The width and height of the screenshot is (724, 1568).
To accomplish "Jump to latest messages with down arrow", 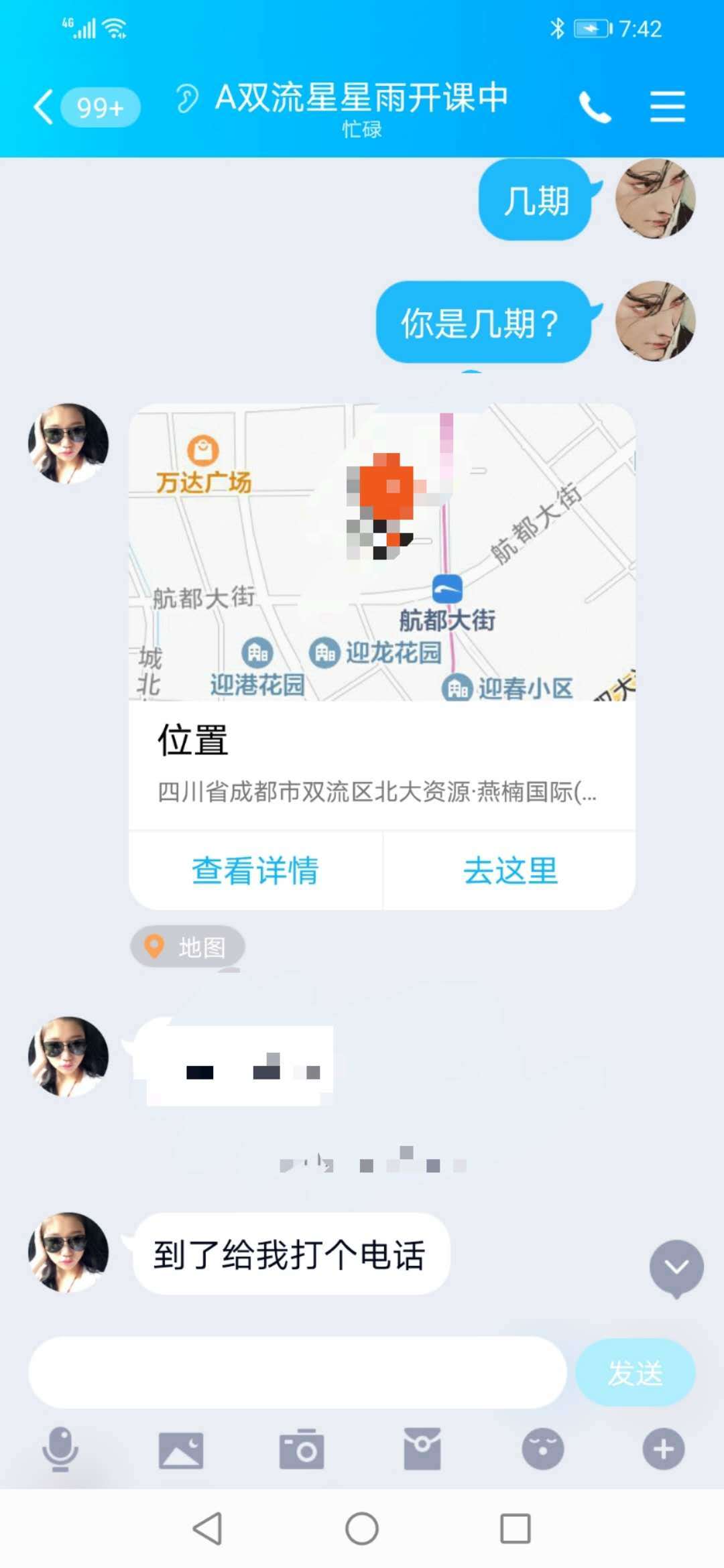I will 676,1267.
